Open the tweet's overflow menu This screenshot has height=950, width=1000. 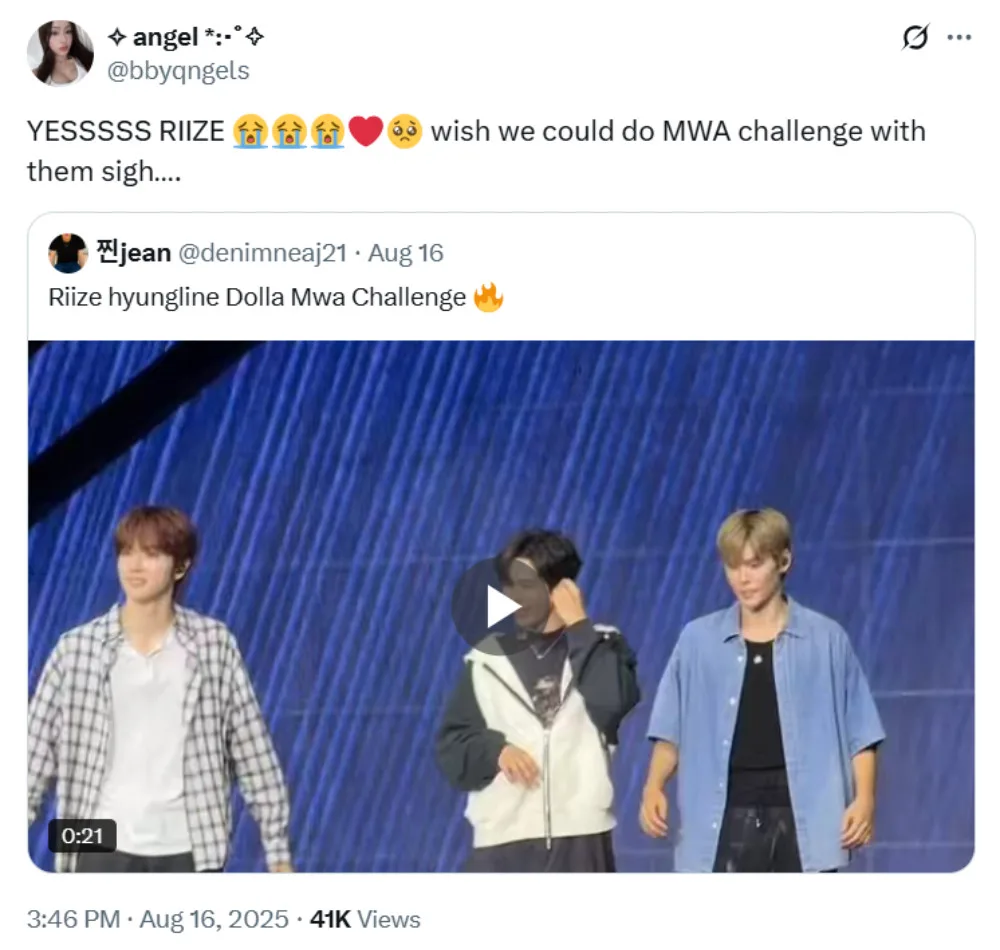958,38
